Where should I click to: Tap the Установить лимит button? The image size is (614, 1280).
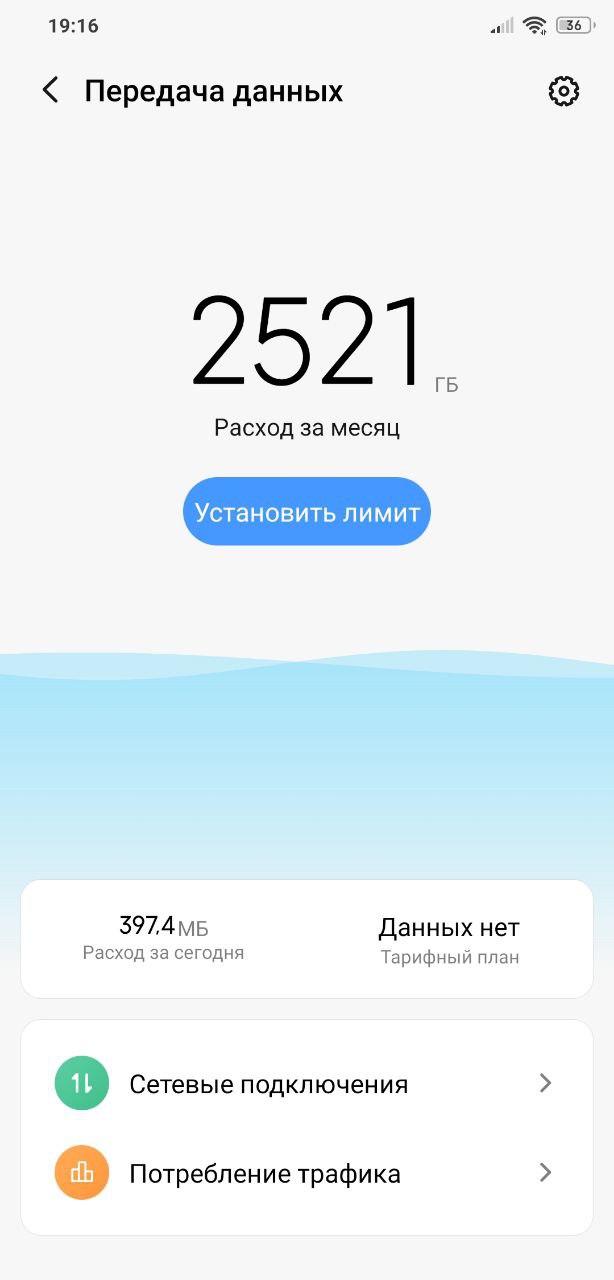tap(306, 512)
